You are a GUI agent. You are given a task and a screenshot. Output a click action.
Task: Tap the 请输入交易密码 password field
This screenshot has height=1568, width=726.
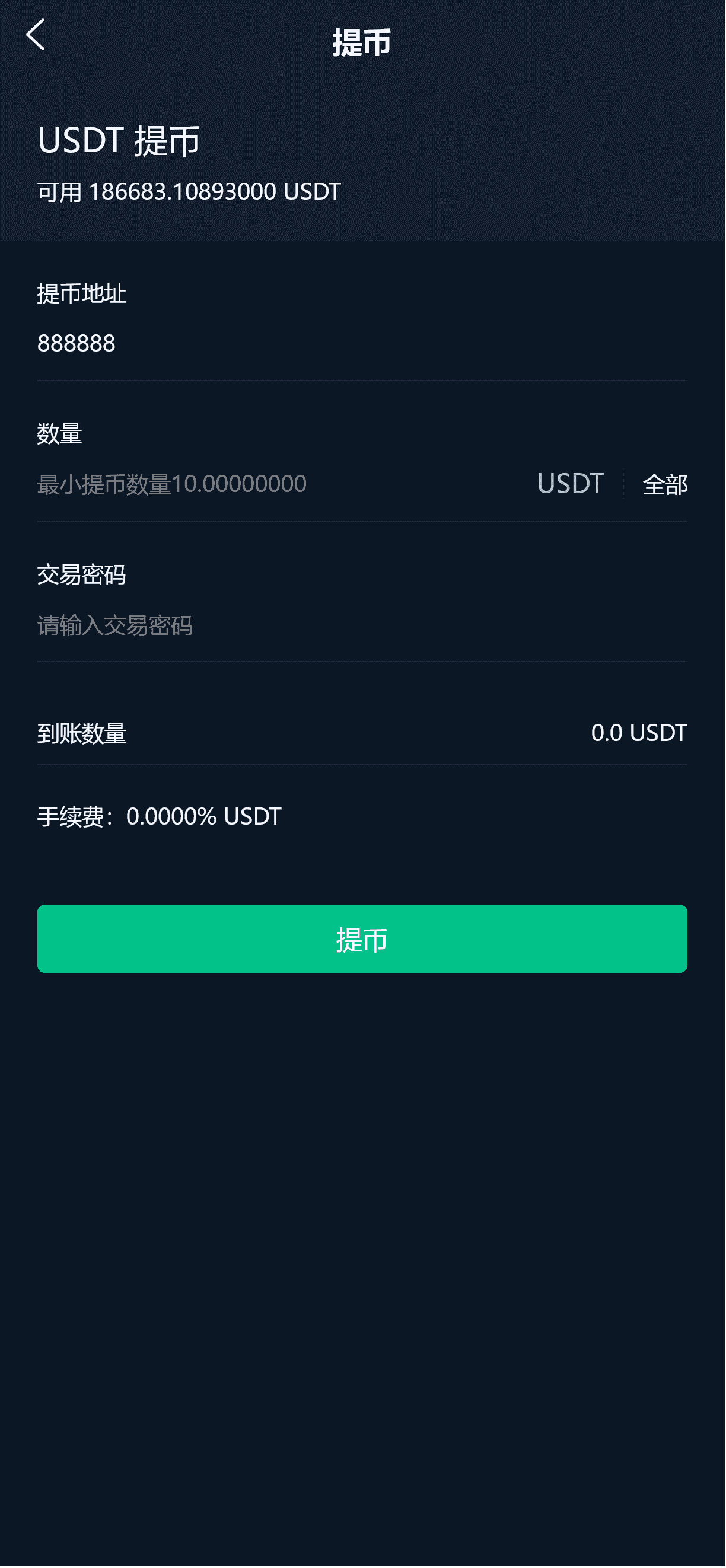pos(362,626)
